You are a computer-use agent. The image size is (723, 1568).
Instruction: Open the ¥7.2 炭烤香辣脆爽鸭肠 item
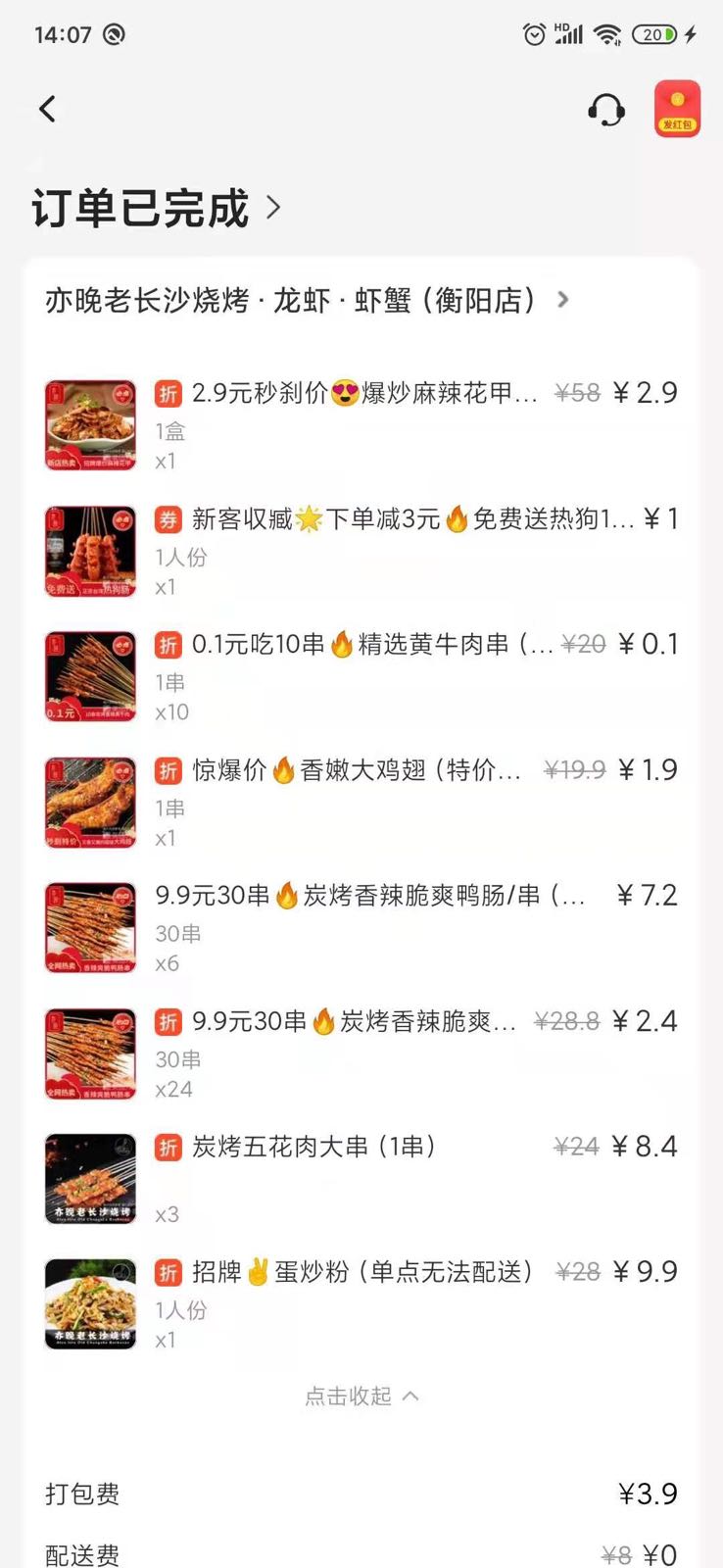370,896
